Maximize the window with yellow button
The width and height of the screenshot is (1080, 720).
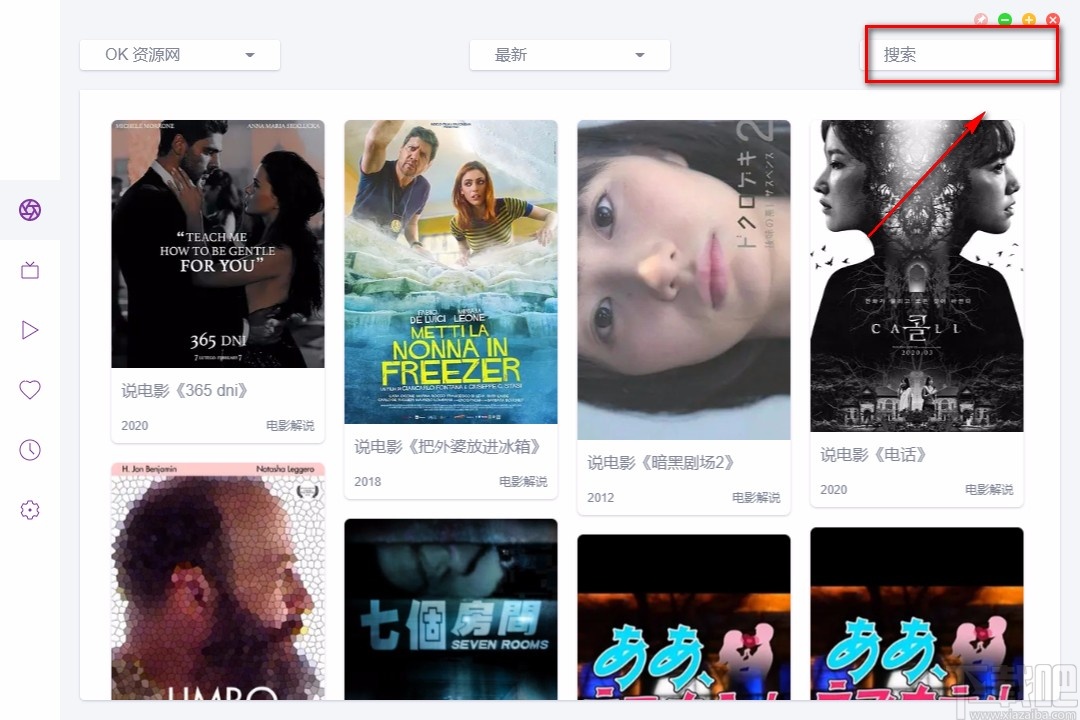click(1029, 19)
